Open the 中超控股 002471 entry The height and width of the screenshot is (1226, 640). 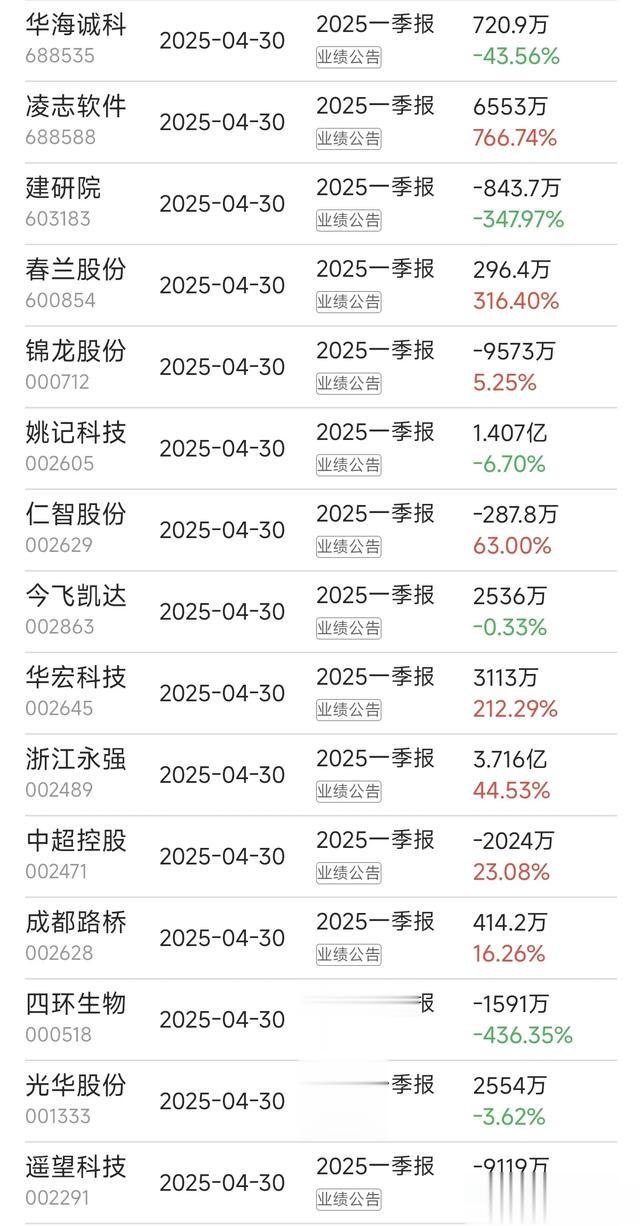point(320,856)
